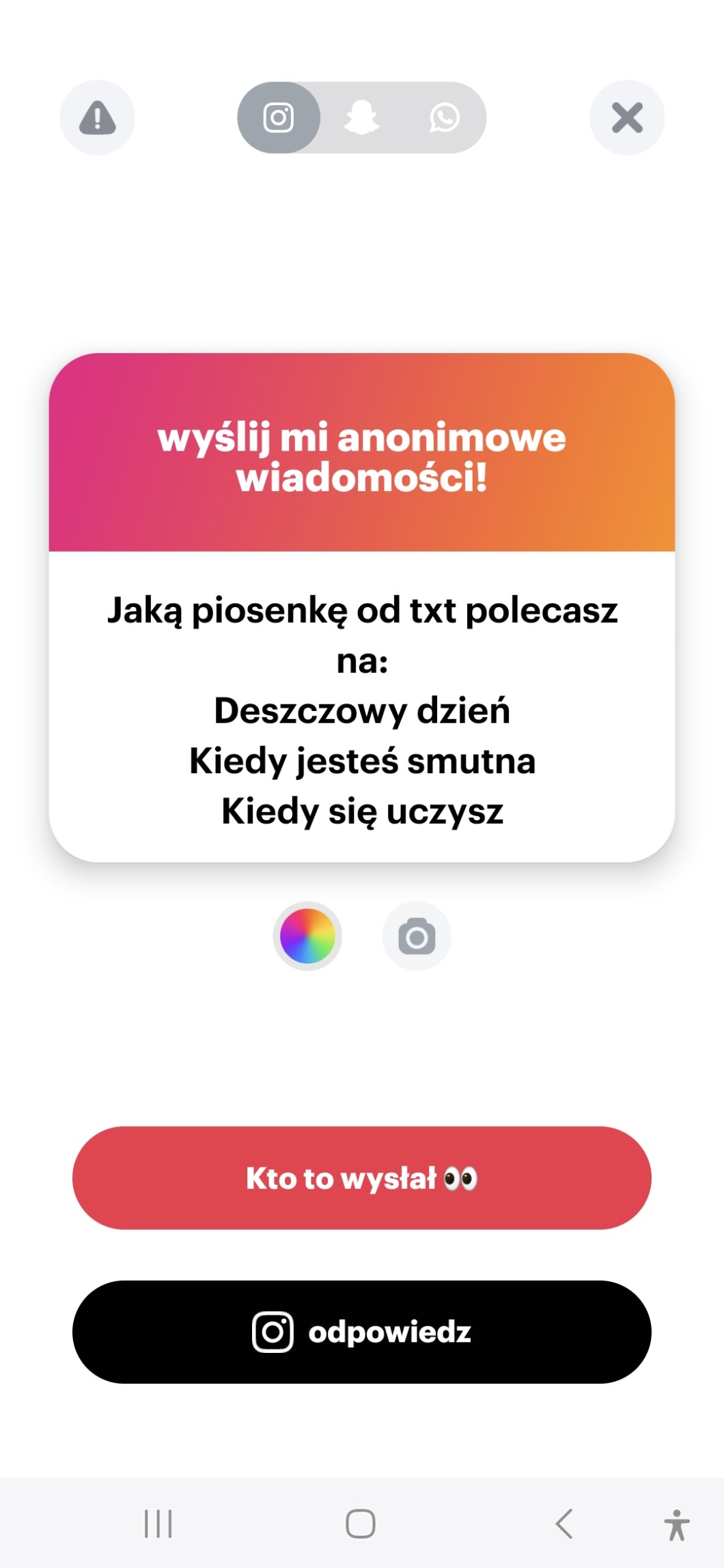This screenshot has width=724, height=1568.
Task: Go back using the system back arrow
Action: coord(564,1524)
